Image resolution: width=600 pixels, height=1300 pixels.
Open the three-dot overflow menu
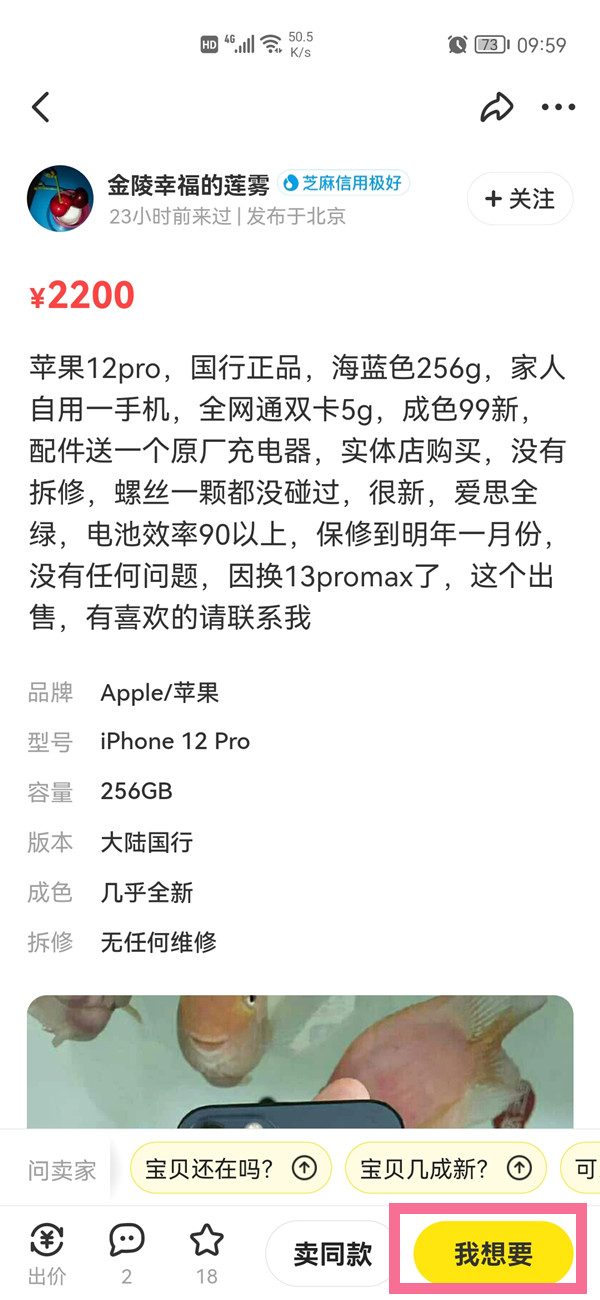pos(558,107)
